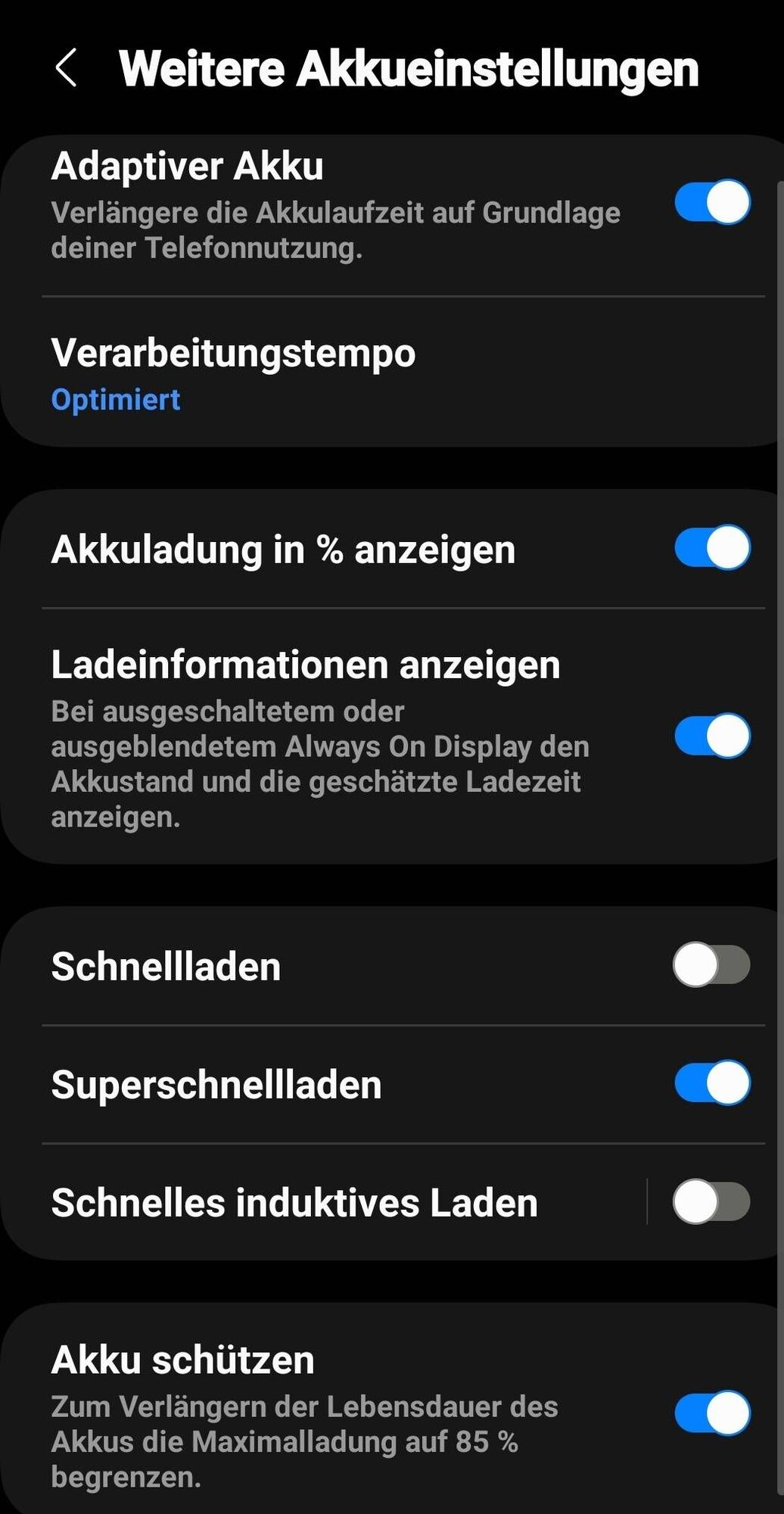Enable Schnellladen
Screen dimensions: 784x1514
click(711, 965)
